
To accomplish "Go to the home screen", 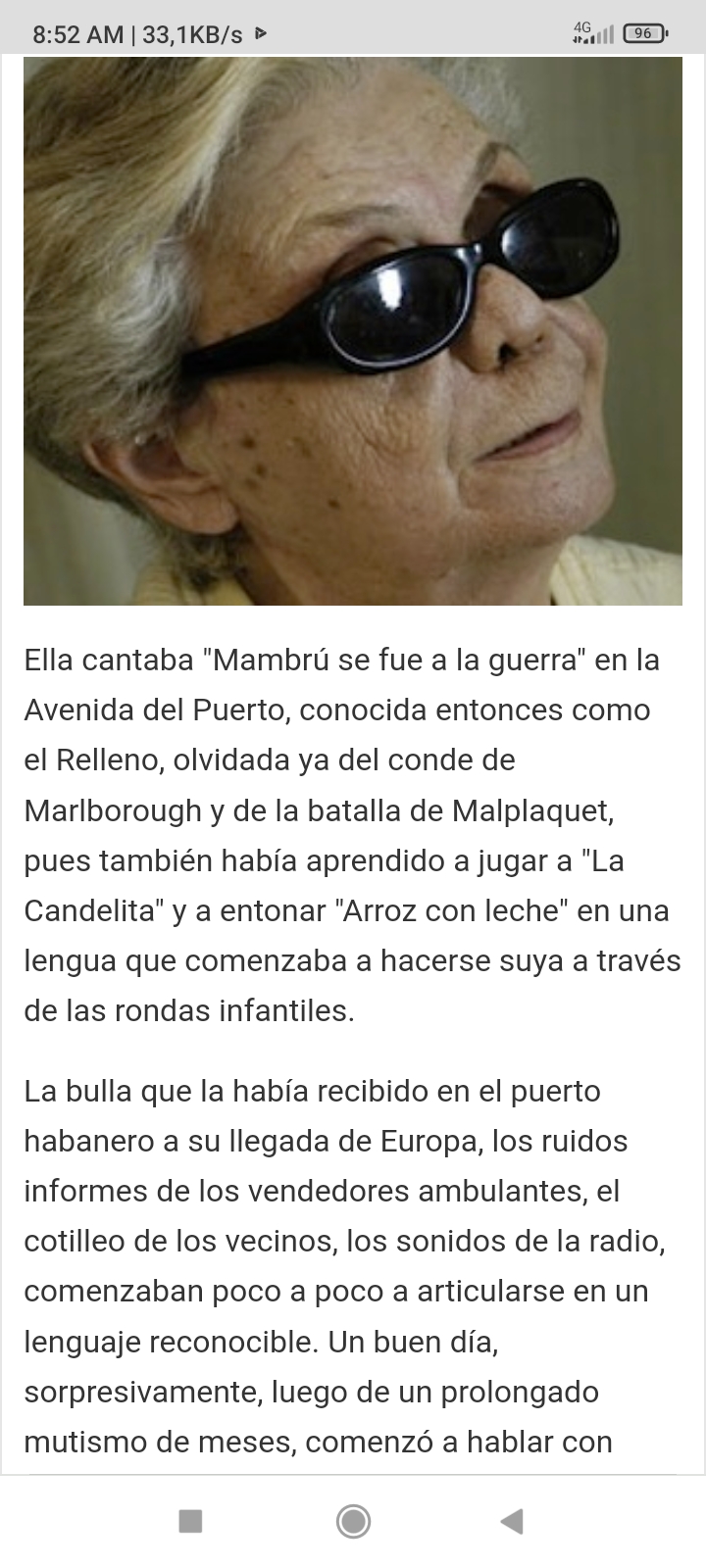I will 353,1521.
